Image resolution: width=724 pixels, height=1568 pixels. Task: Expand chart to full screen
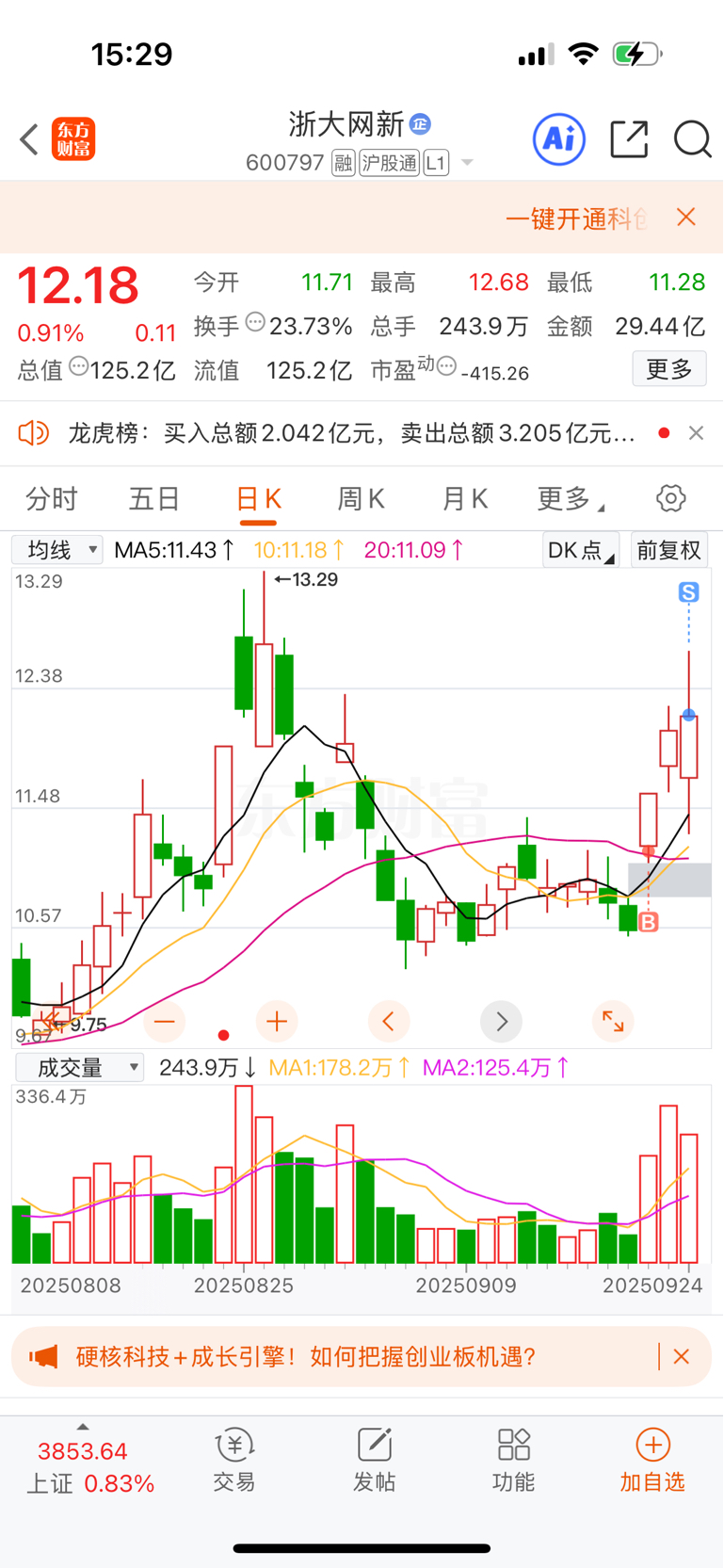(x=613, y=1022)
